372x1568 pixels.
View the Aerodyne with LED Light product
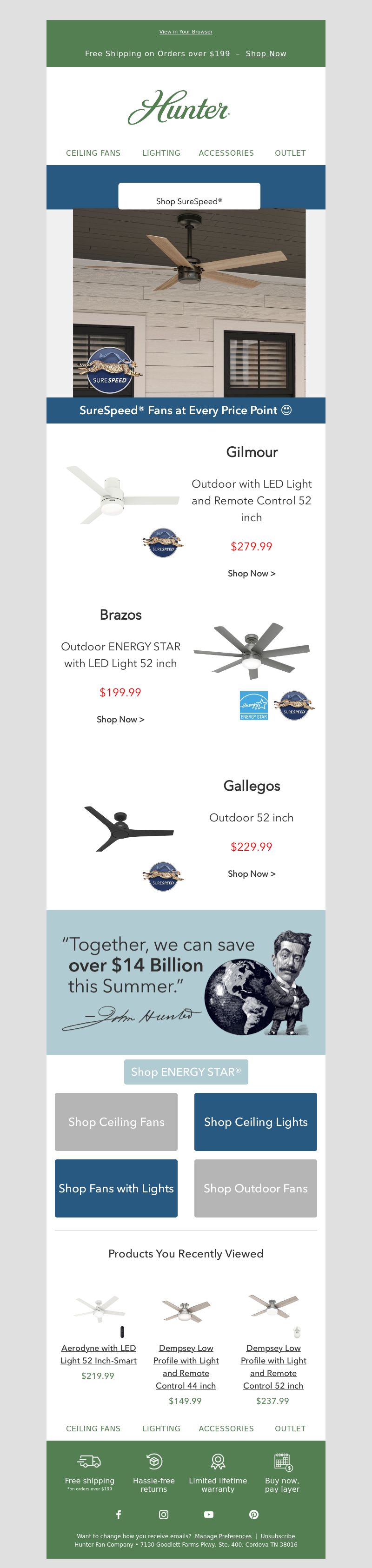coord(98,1354)
